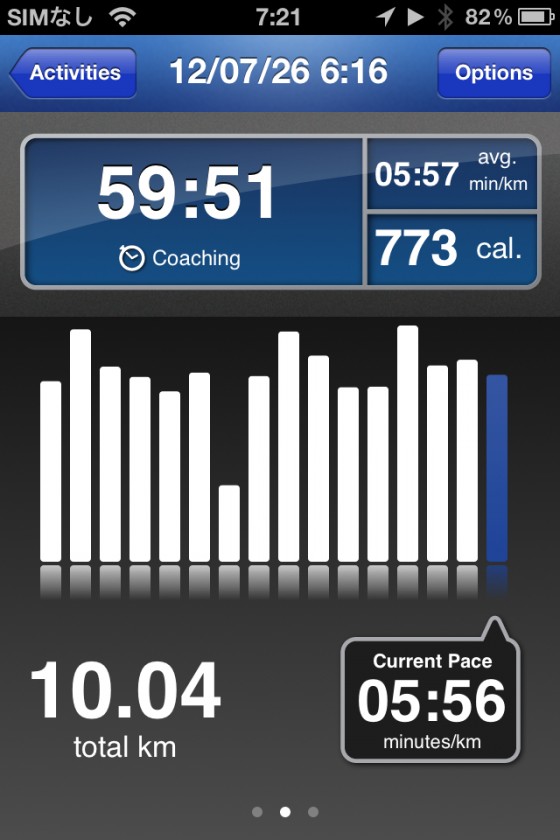The height and width of the screenshot is (840, 560).
Task: Jump to the first page indicator dot
Action: click(257, 812)
